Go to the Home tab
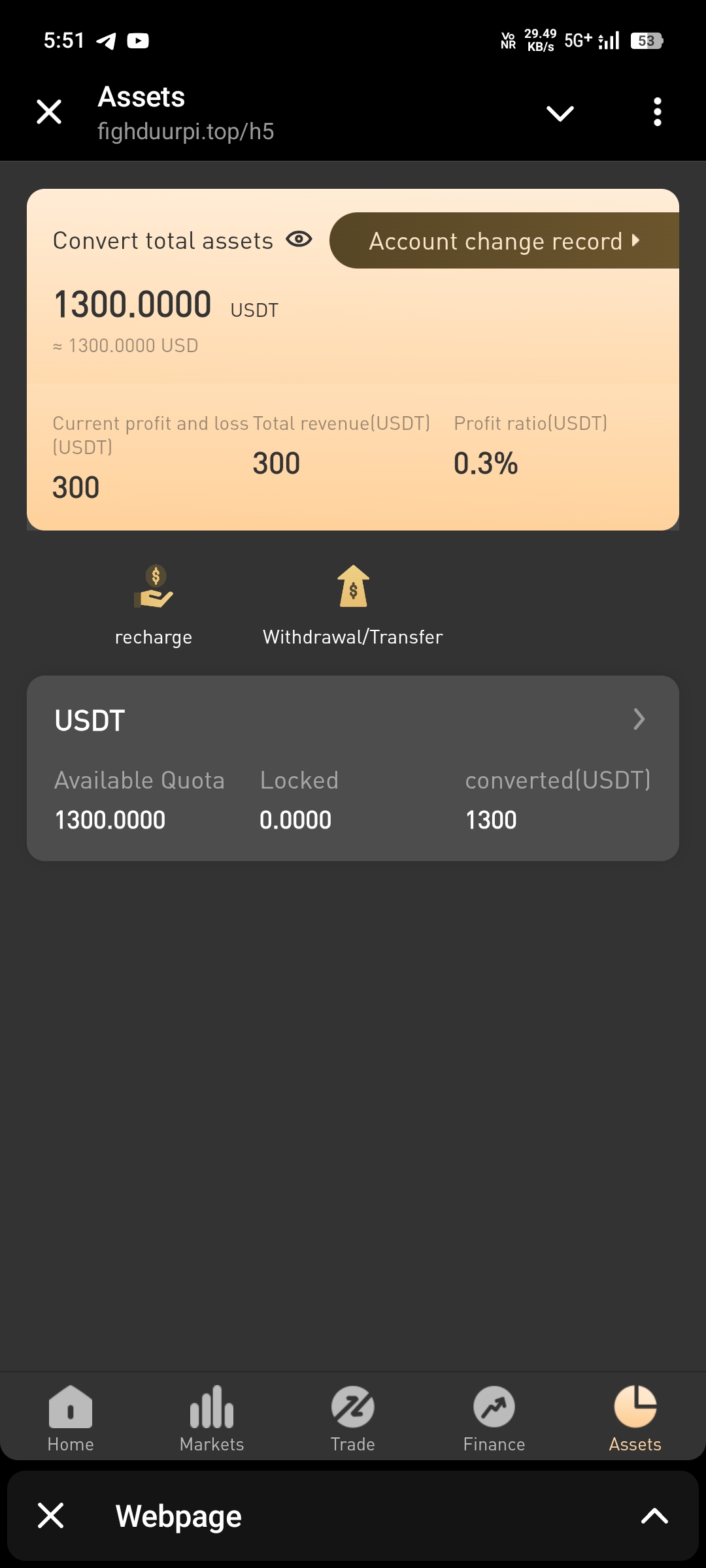The image size is (706, 1568). 71,1416
